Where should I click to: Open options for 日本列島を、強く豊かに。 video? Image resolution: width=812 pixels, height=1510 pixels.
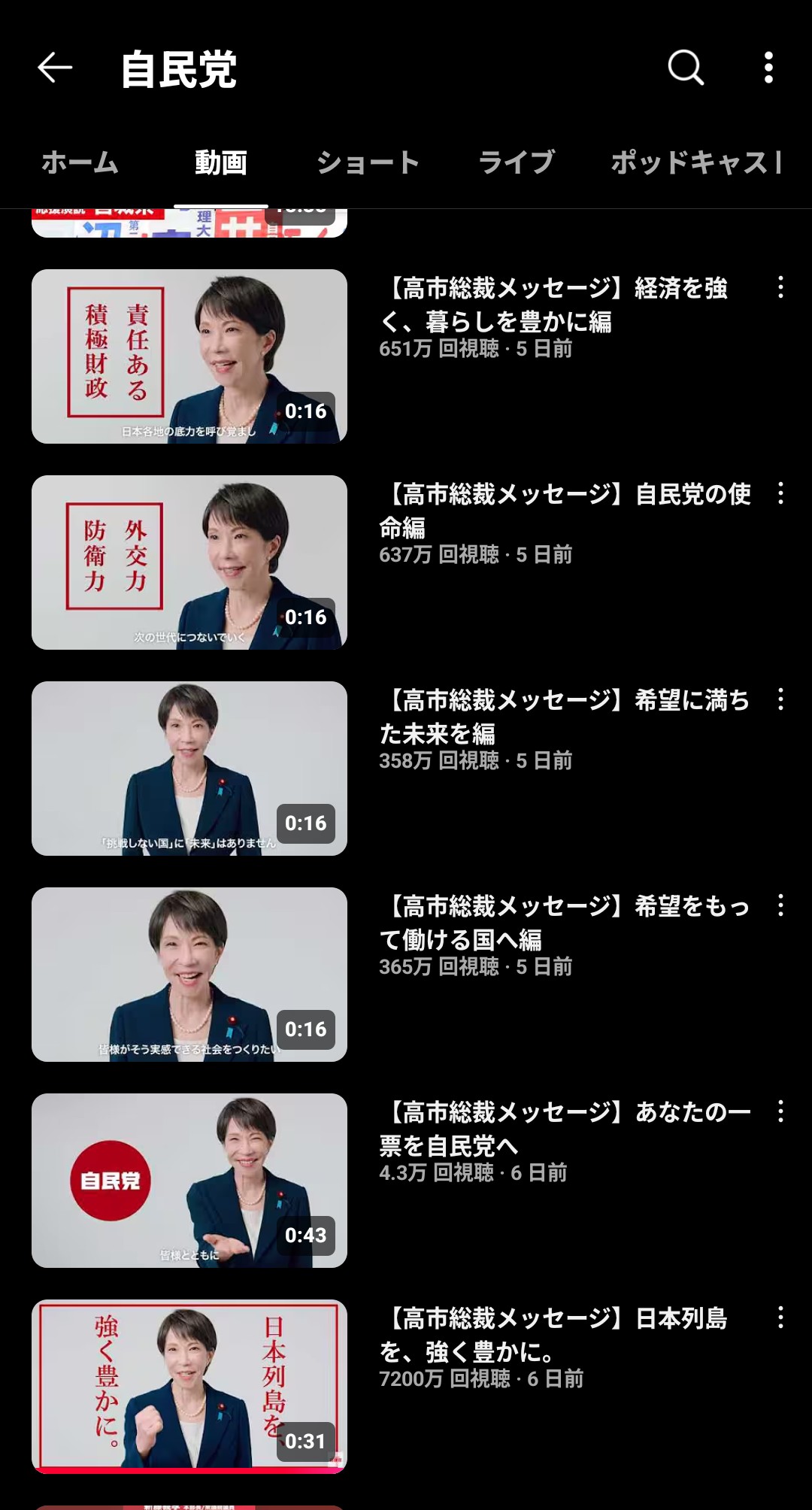pos(780,1317)
